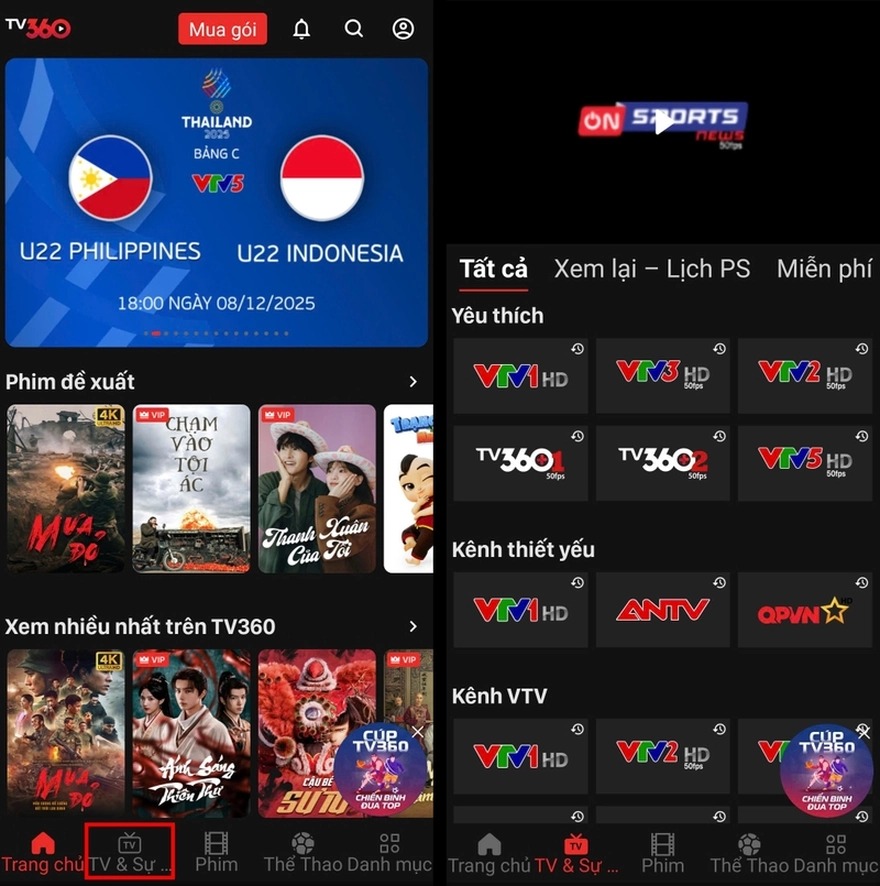This screenshot has width=880, height=886.
Task: Watch the VTV5 HD channel
Action: [805, 463]
